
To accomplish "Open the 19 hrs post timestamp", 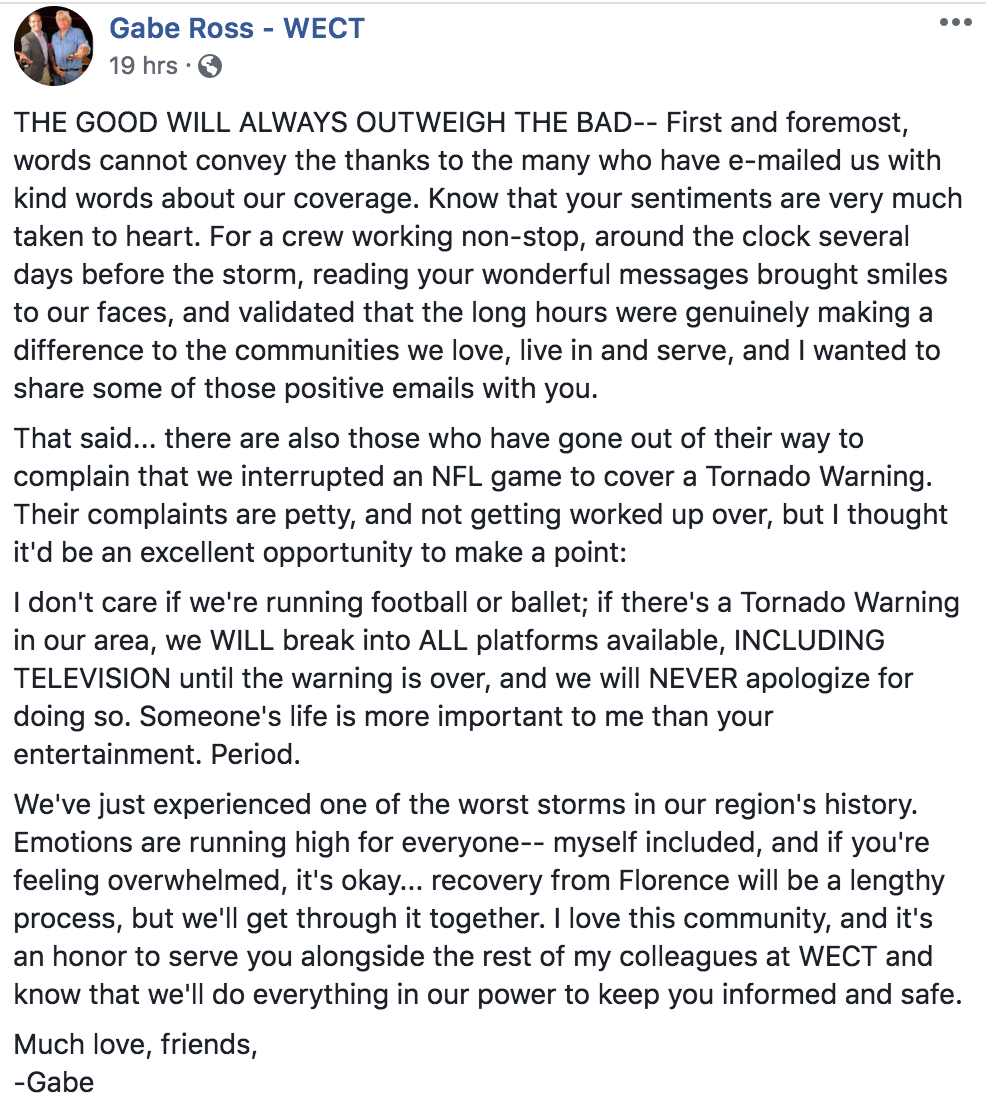I will [x=143, y=66].
